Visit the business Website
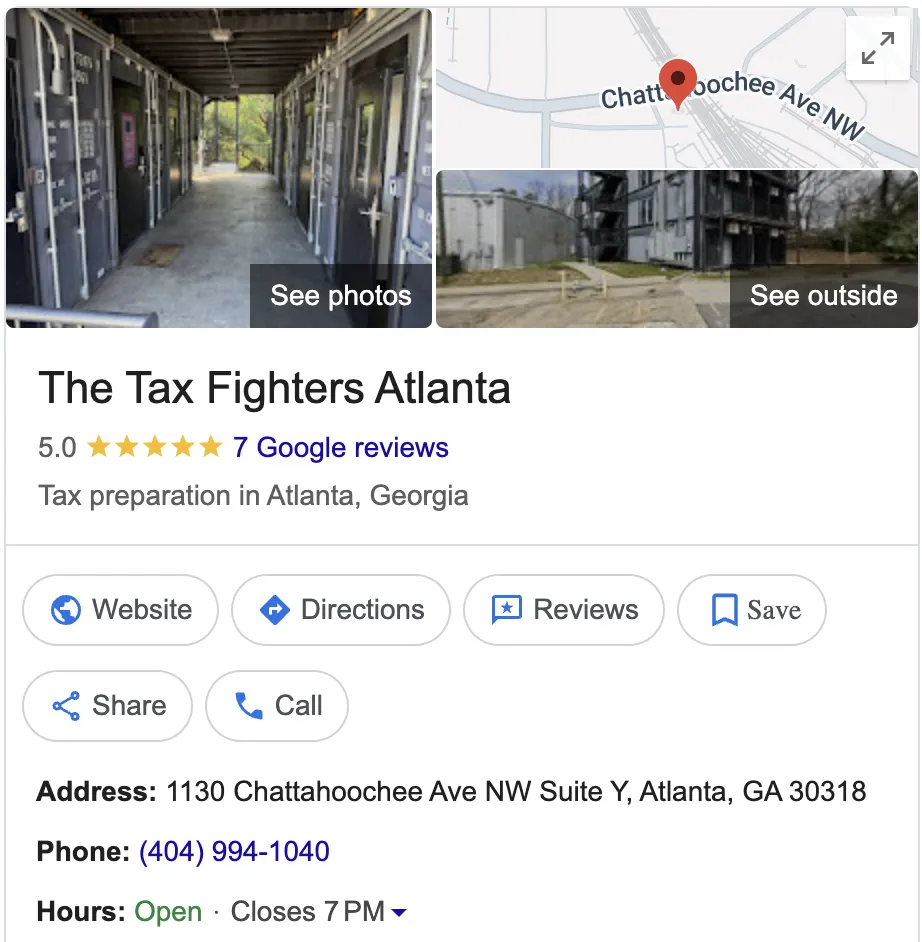The image size is (922, 942). [121, 610]
